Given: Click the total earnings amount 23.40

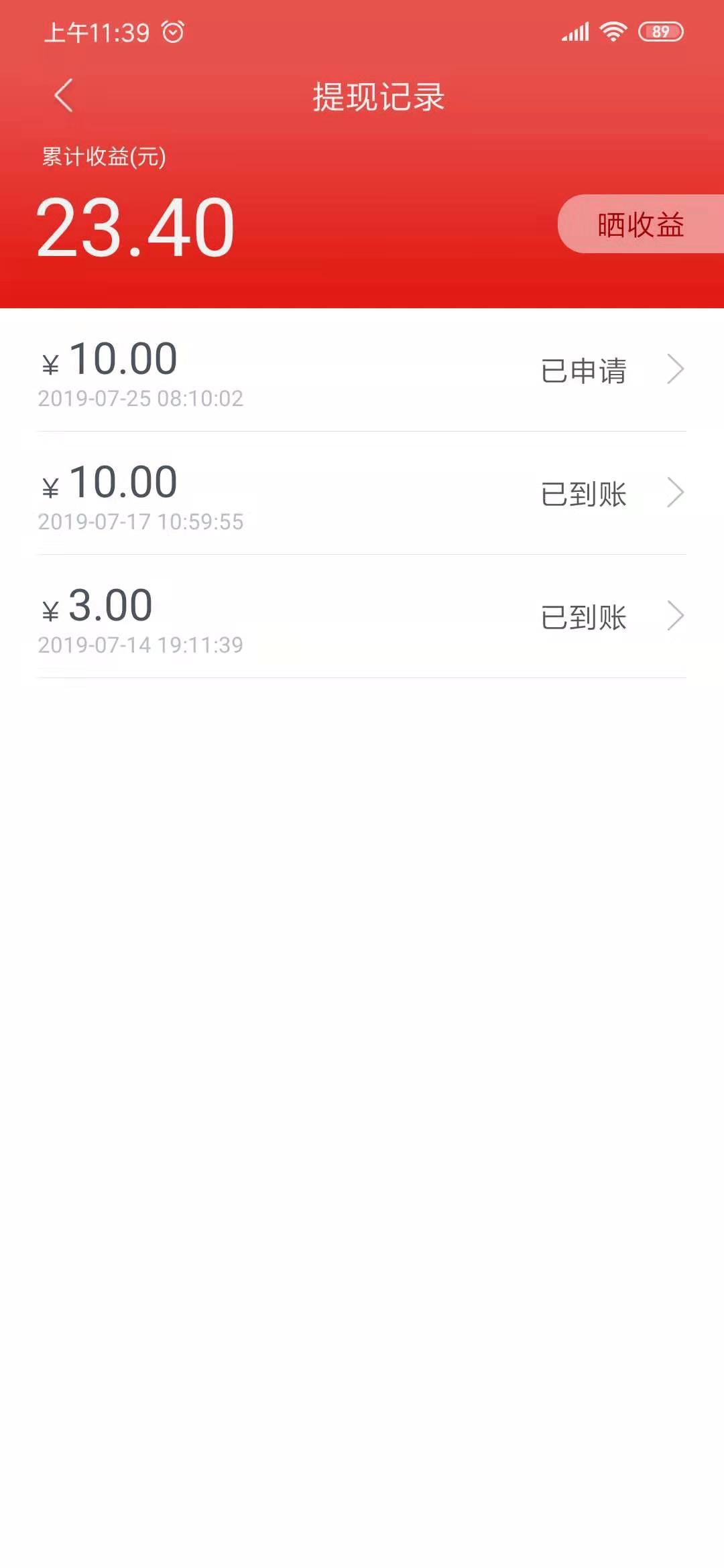Looking at the screenshot, I should 134,226.
